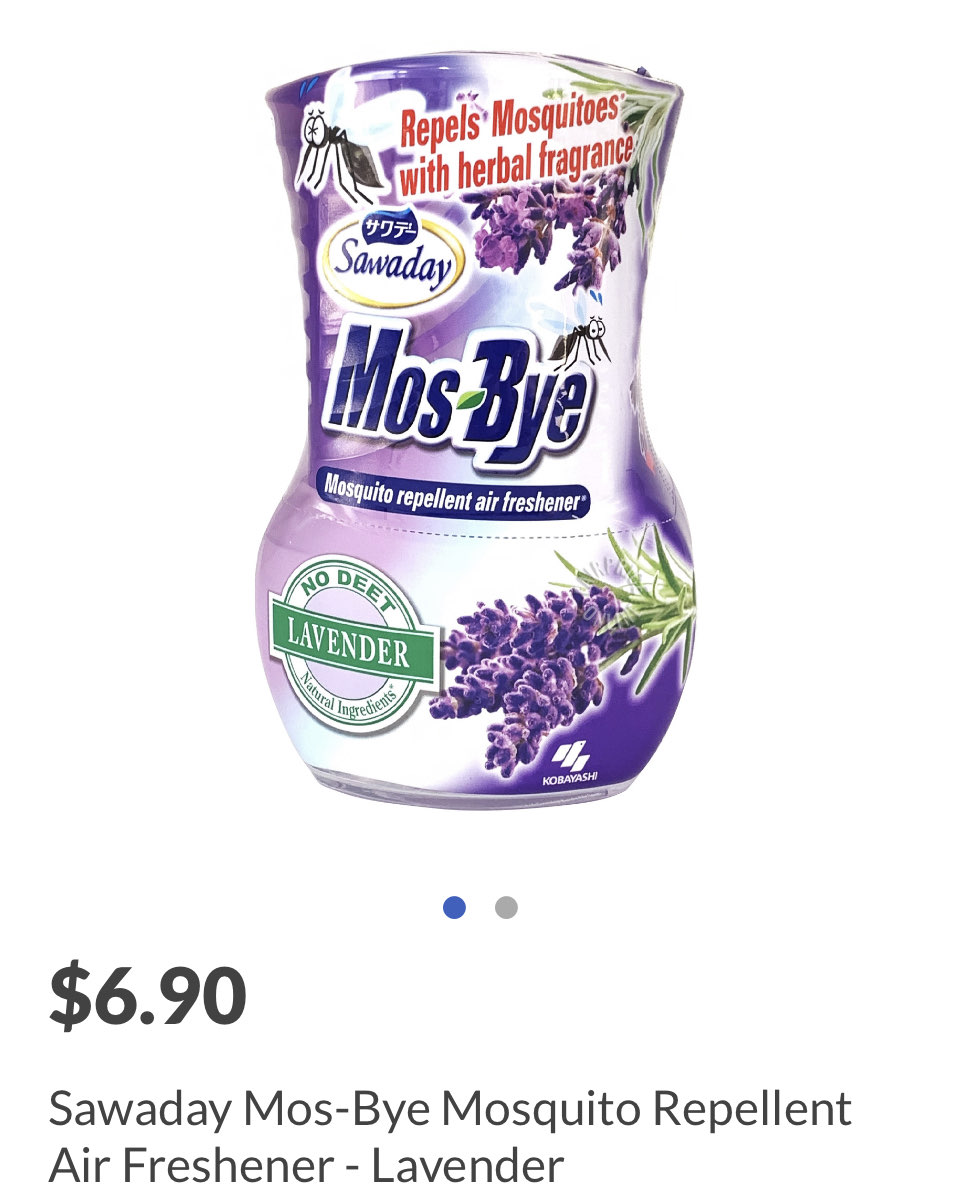
Task: Go to the second image indicator dot
Action: pos(507,908)
